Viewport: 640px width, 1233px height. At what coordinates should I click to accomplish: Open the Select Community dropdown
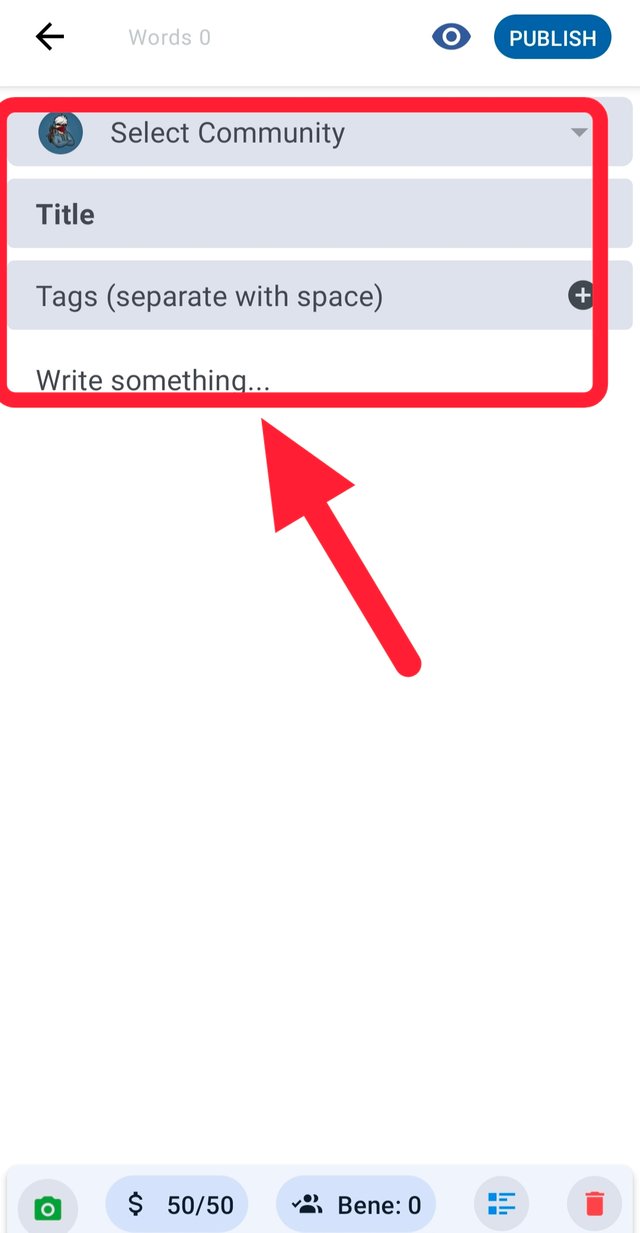click(x=320, y=133)
